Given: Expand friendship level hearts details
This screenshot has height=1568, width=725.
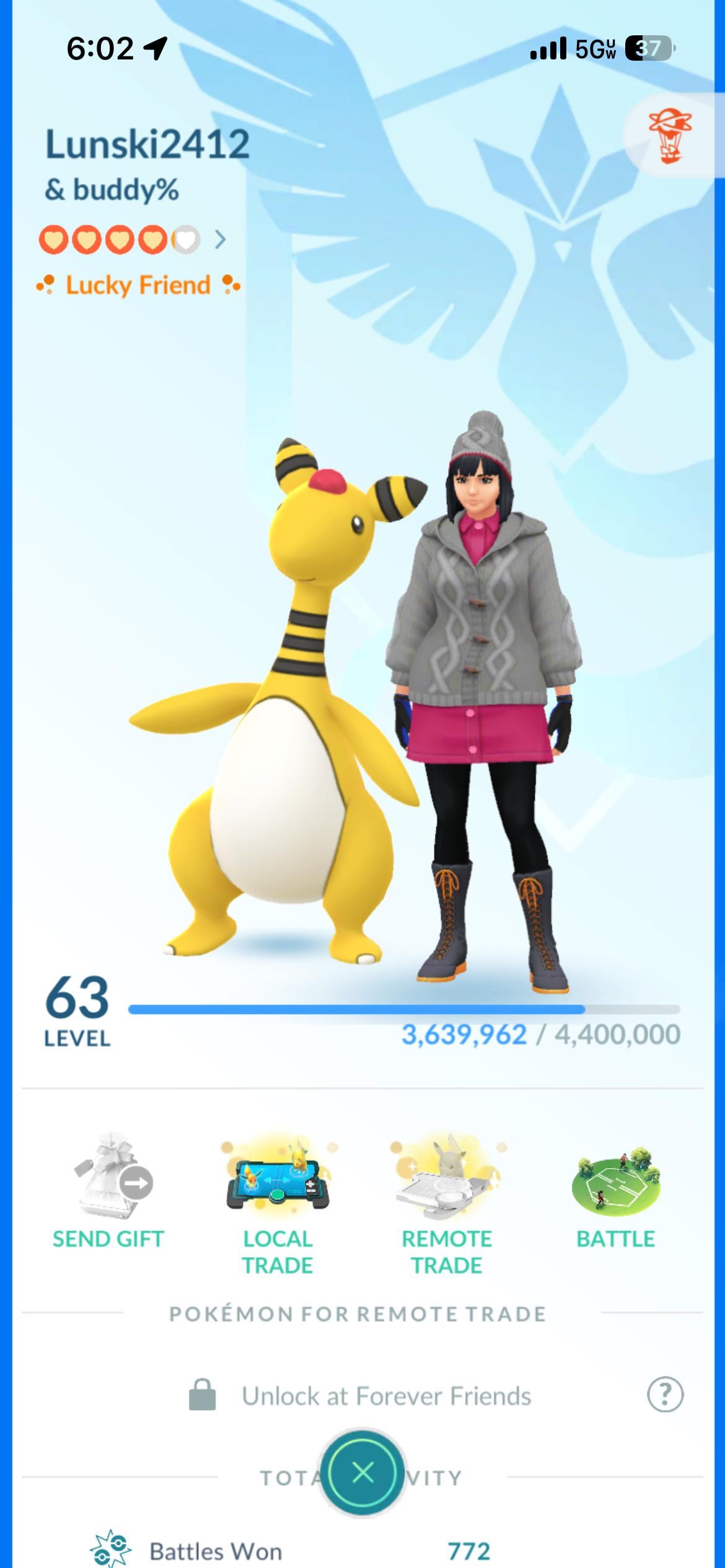Looking at the screenshot, I should (220, 239).
